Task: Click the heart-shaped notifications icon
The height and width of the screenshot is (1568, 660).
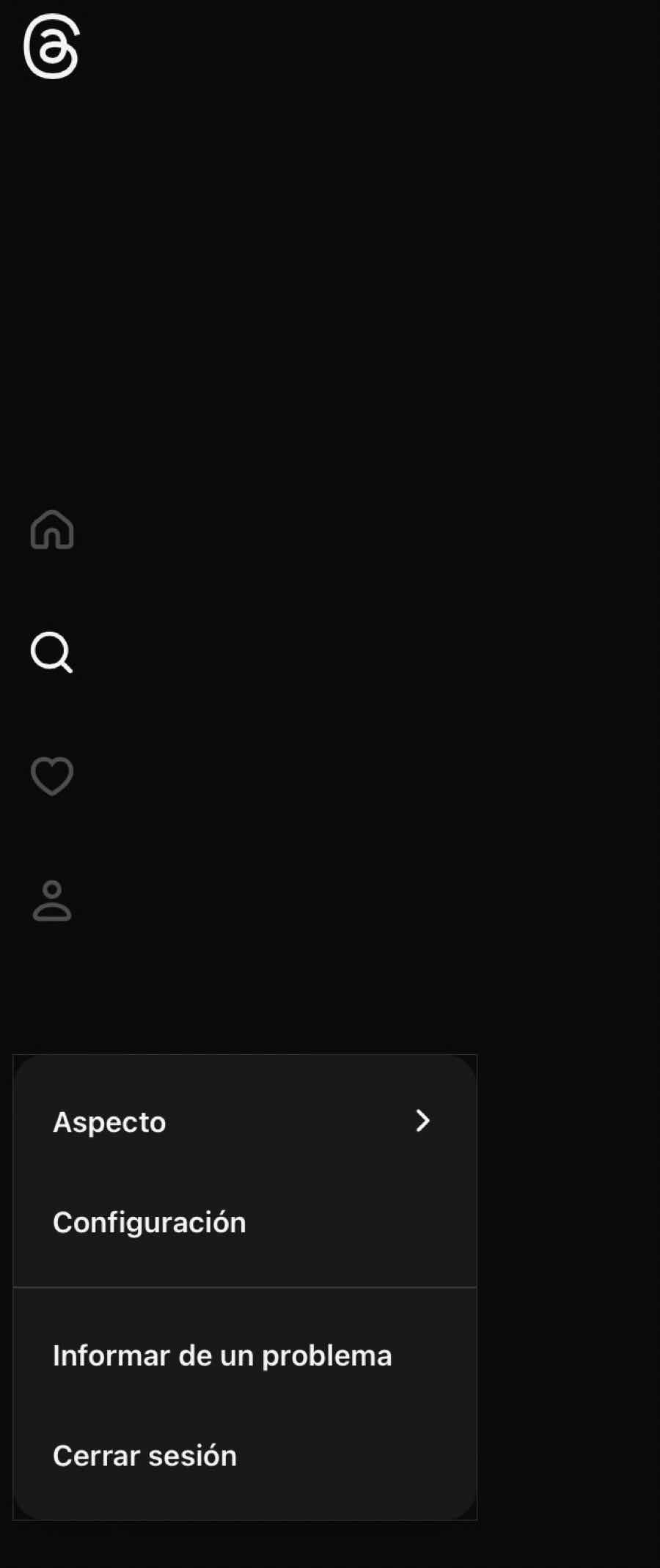Action: tap(52, 776)
